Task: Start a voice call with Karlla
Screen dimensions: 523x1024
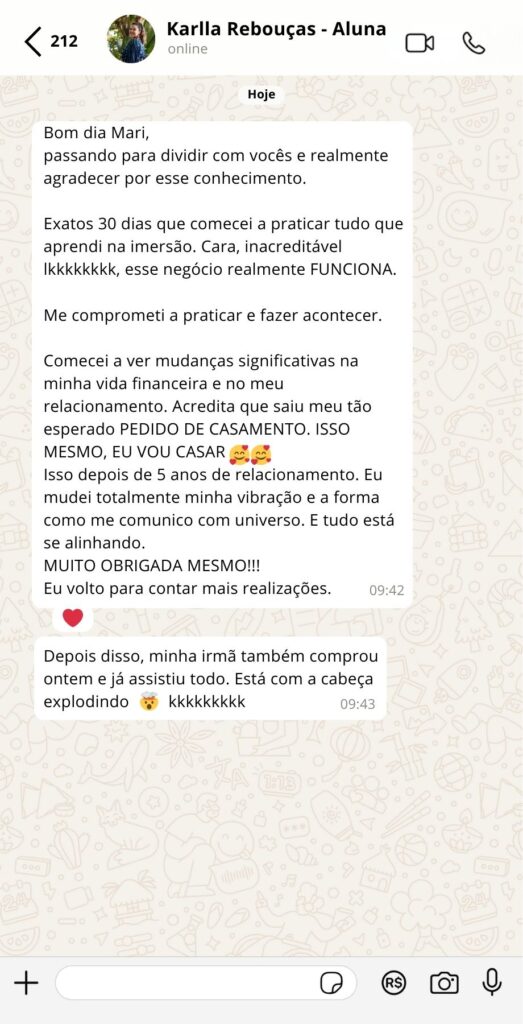Action: point(474,43)
